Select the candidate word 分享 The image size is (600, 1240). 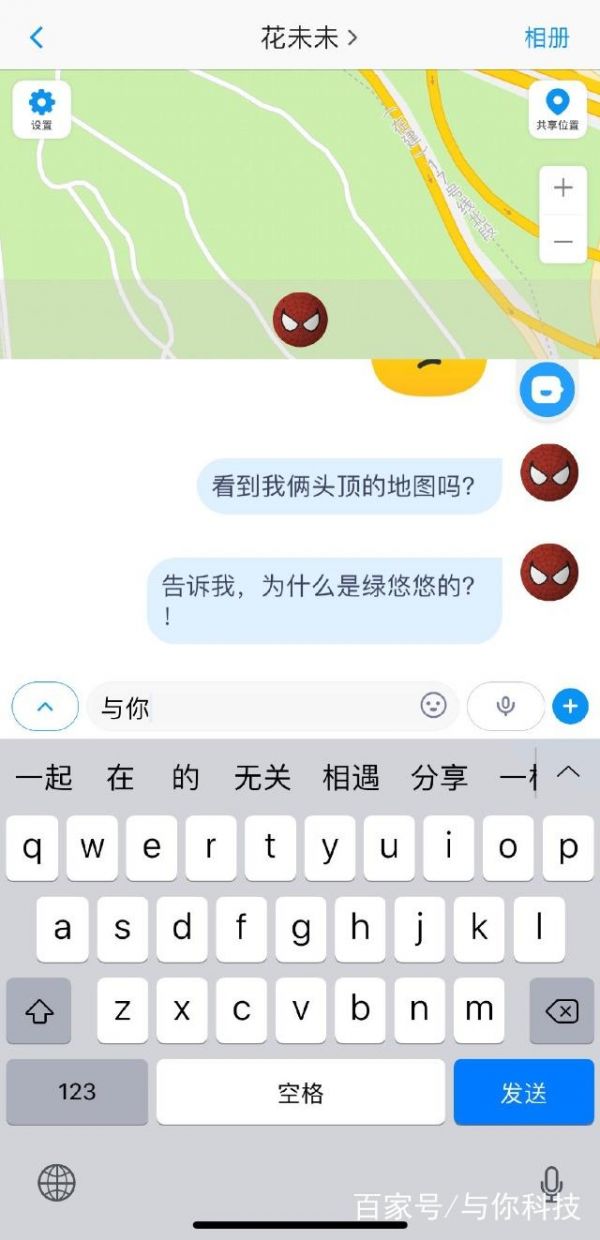pos(439,778)
